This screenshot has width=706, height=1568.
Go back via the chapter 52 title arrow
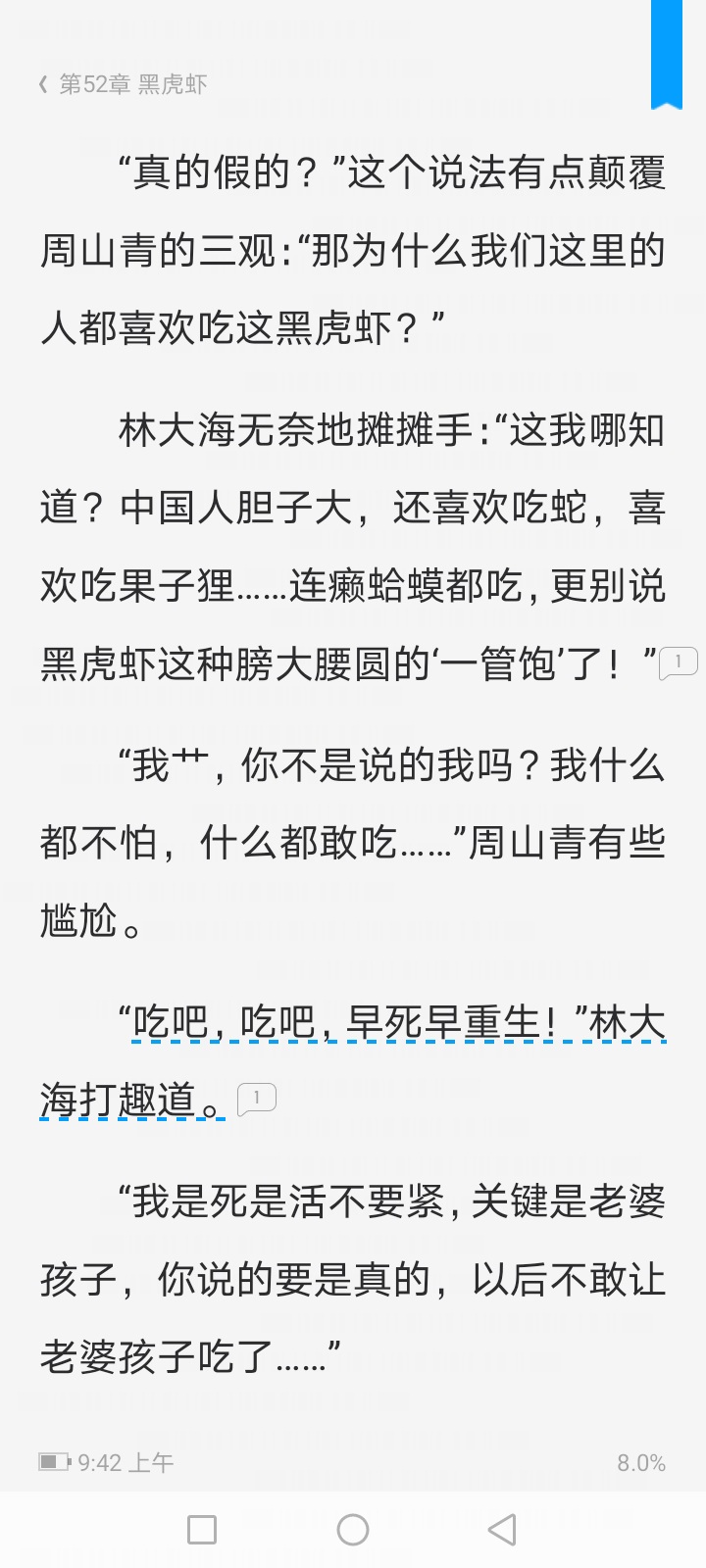[44, 84]
